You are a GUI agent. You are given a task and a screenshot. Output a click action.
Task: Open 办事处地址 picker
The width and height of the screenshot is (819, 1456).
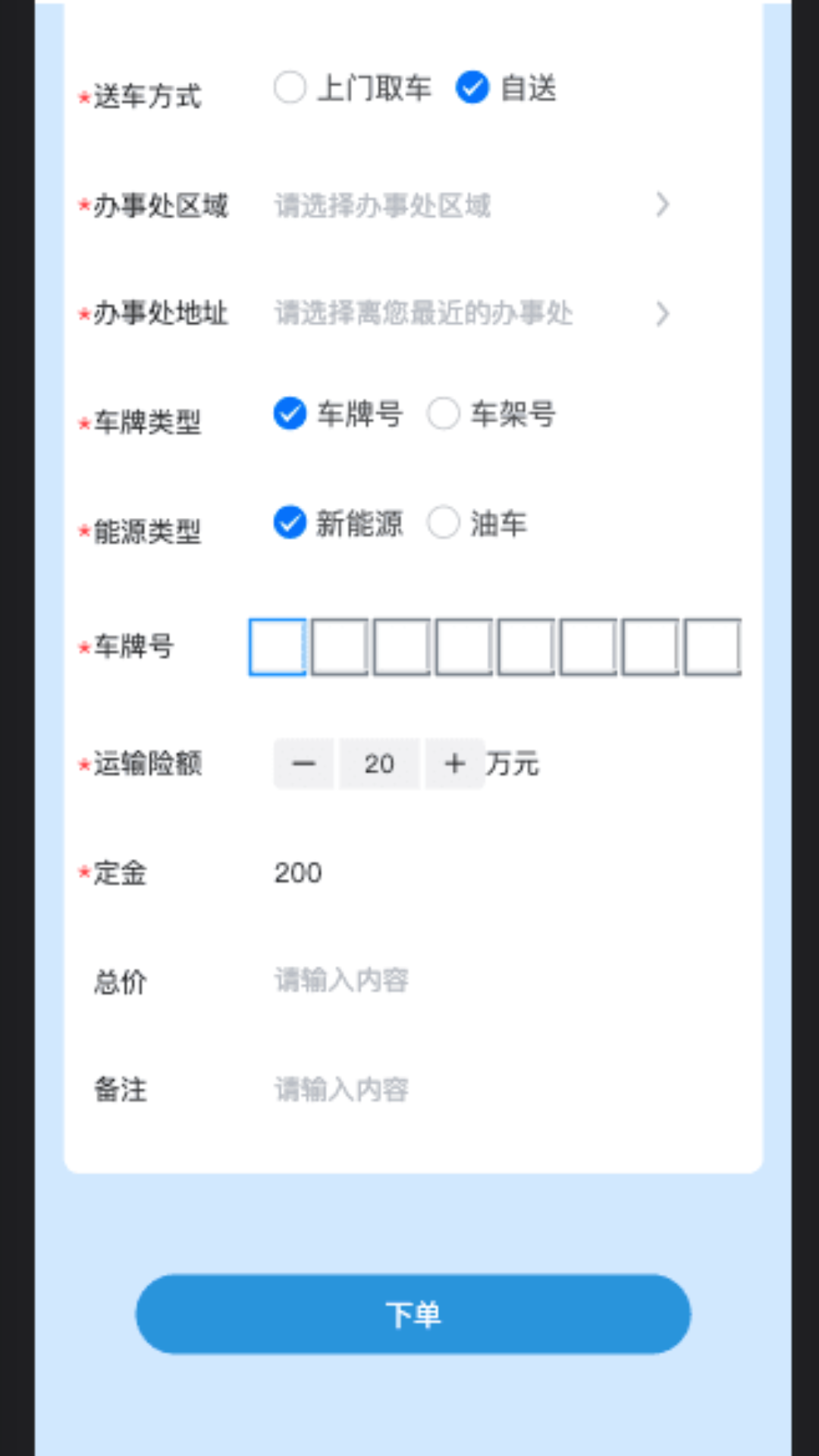470,313
